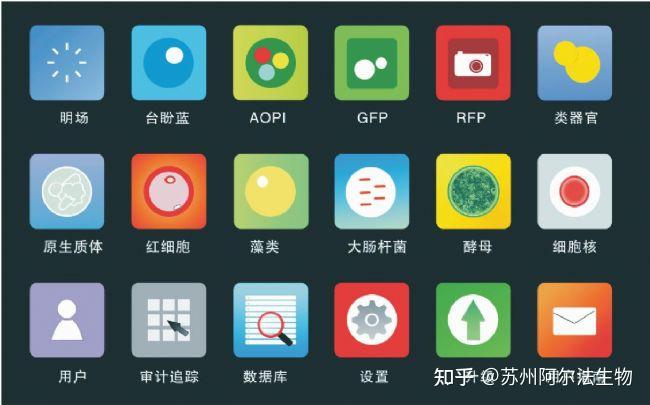Open 设置 settings
This screenshot has height=405, width=650.
(x=372, y=320)
